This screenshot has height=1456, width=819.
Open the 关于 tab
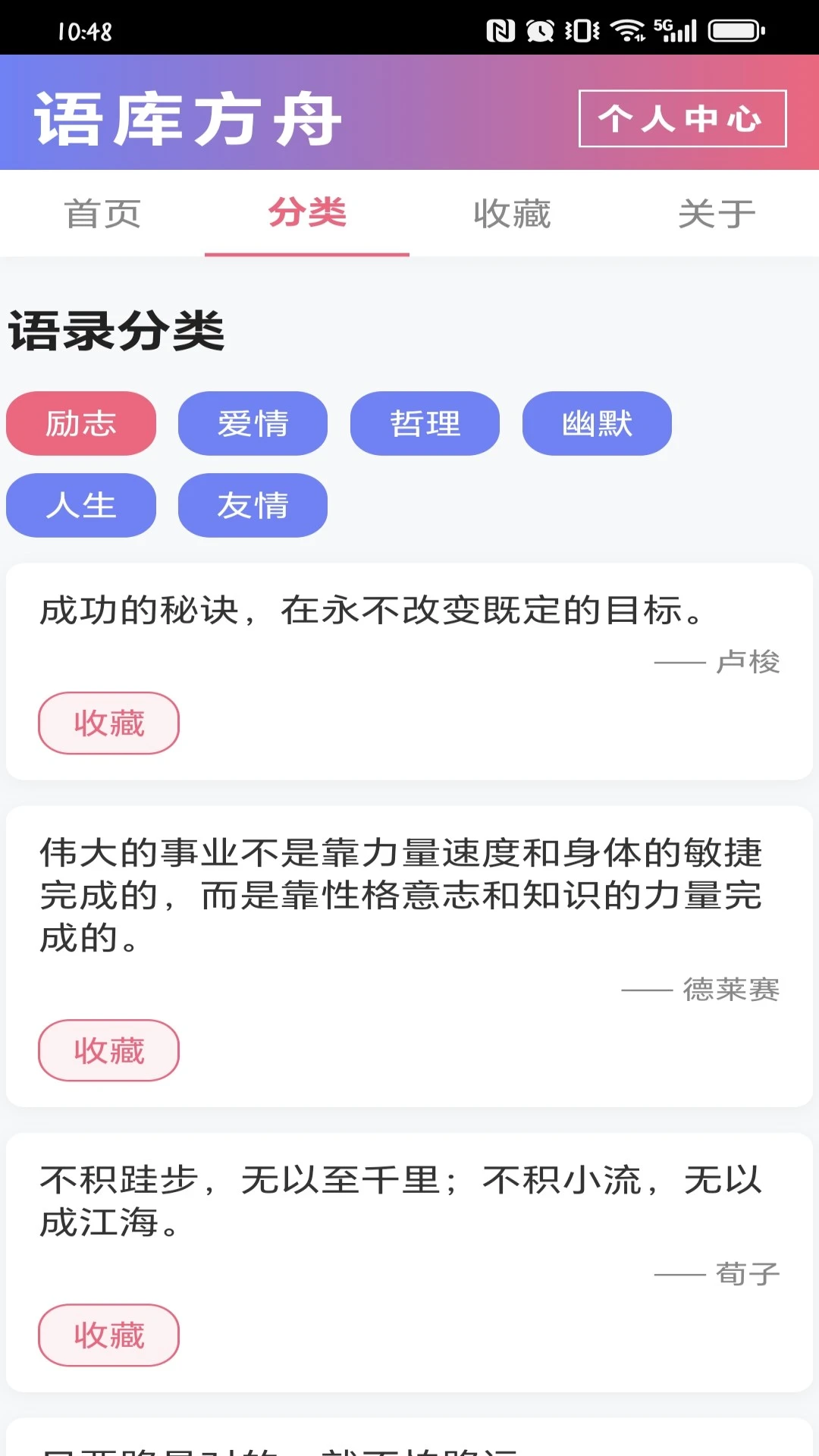point(717,214)
